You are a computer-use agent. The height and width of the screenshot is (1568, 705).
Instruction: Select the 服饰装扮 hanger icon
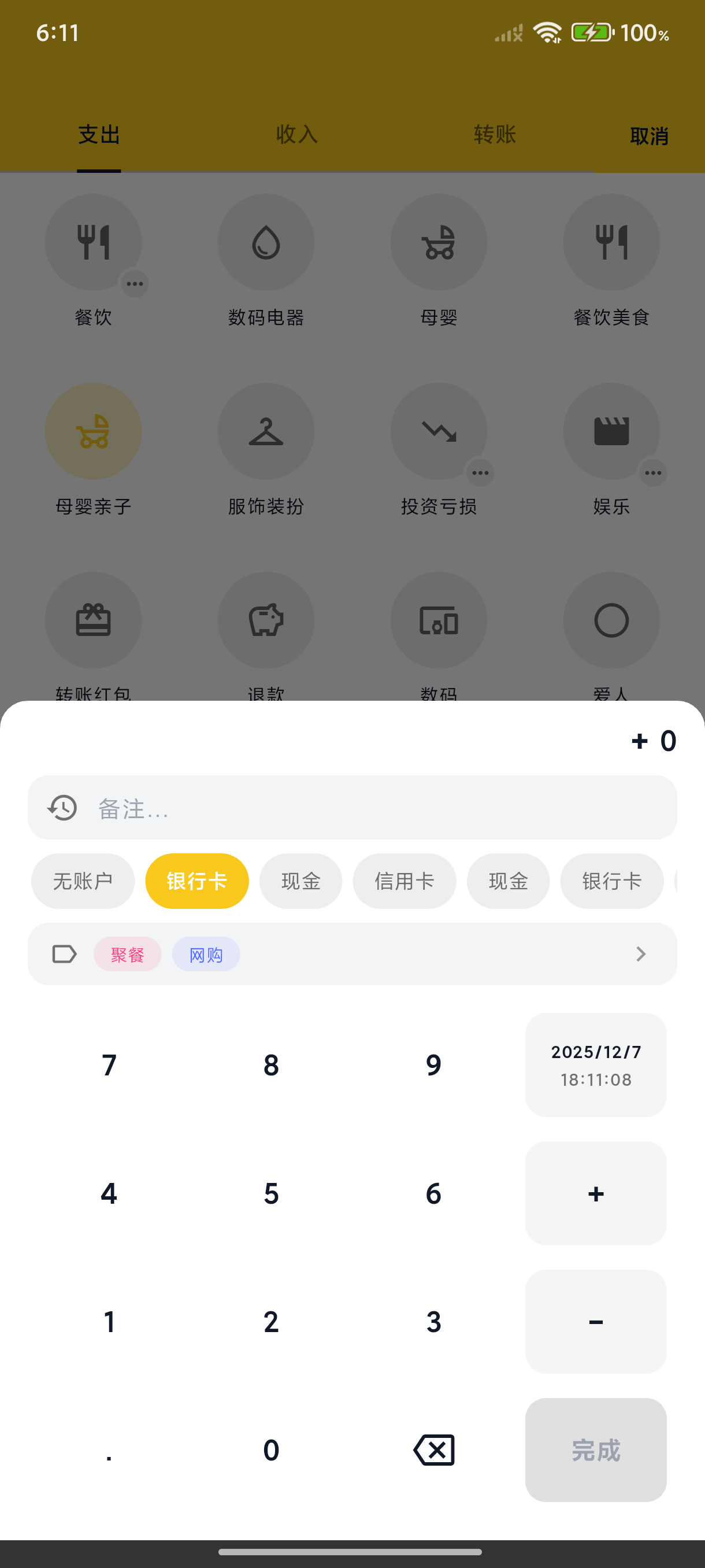(266, 431)
